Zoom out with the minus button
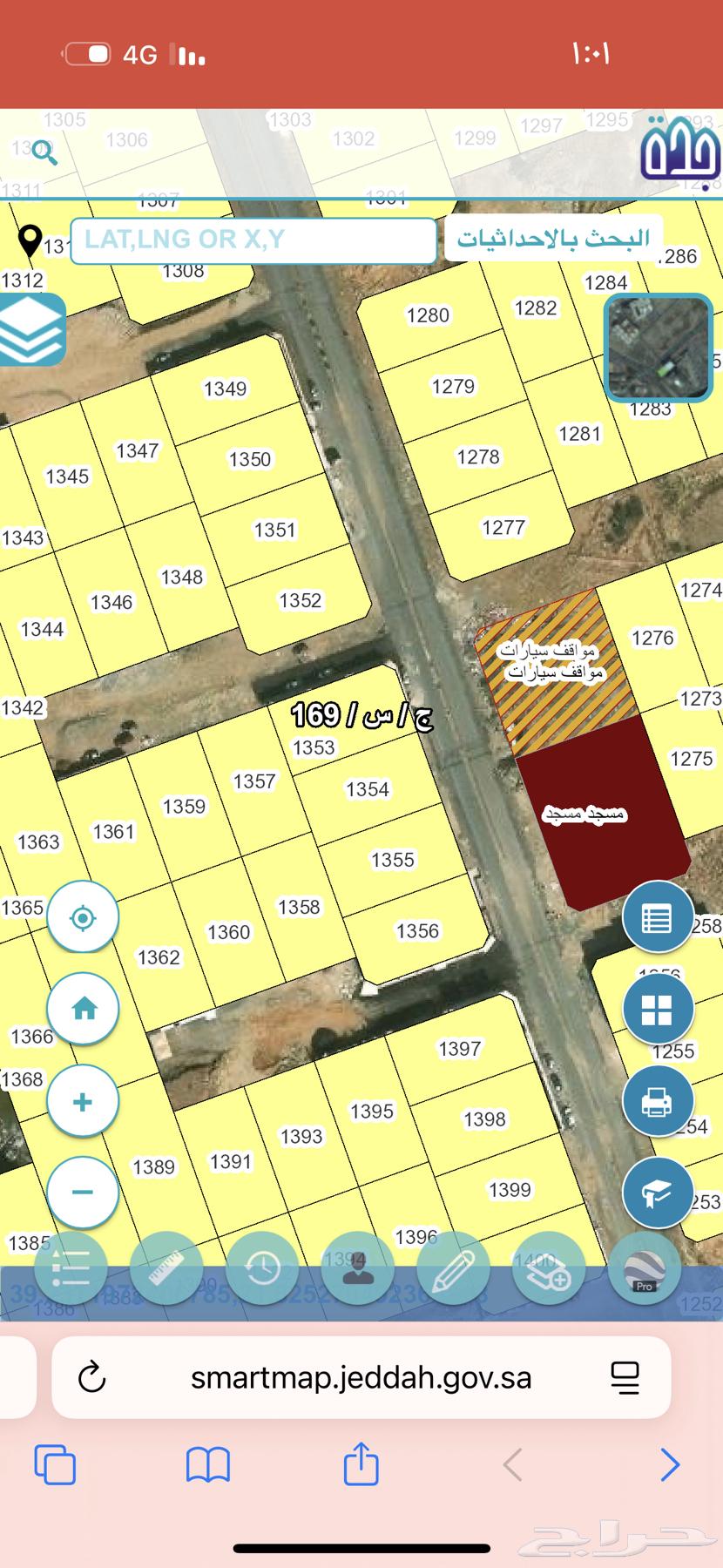This screenshot has width=723, height=1568. [83, 1192]
